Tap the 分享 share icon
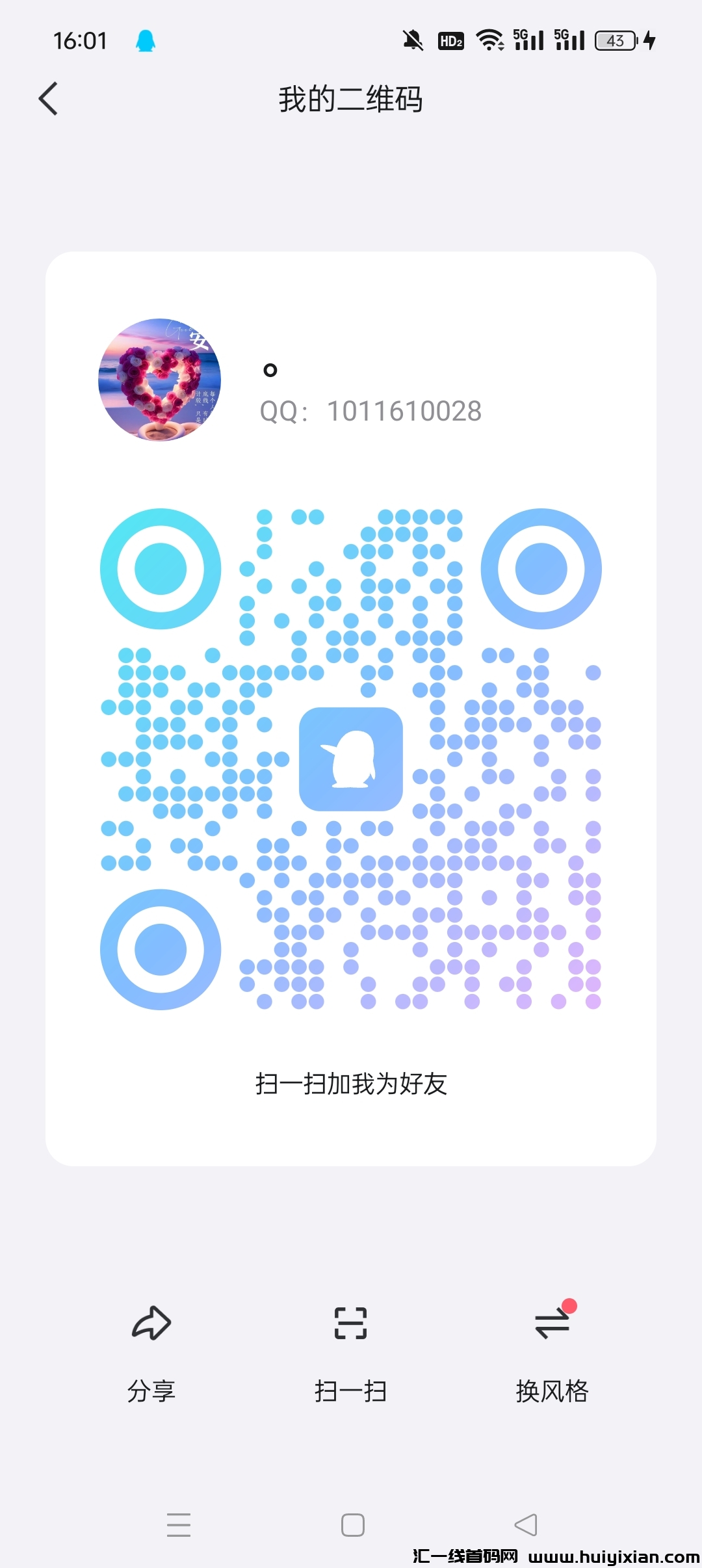This screenshot has width=702, height=1568. pyautogui.click(x=151, y=1323)
